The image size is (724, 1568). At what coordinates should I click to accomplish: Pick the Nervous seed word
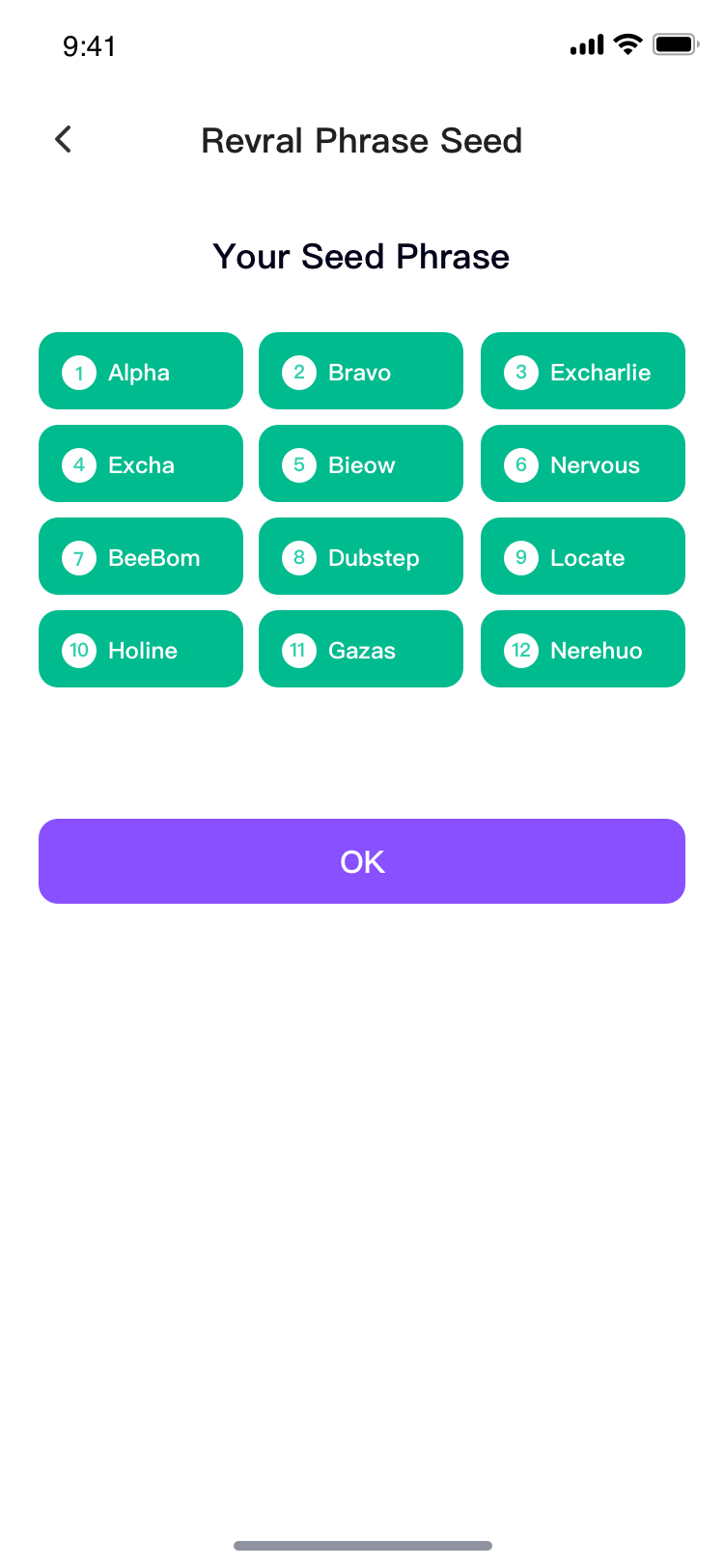coord(583,464)
